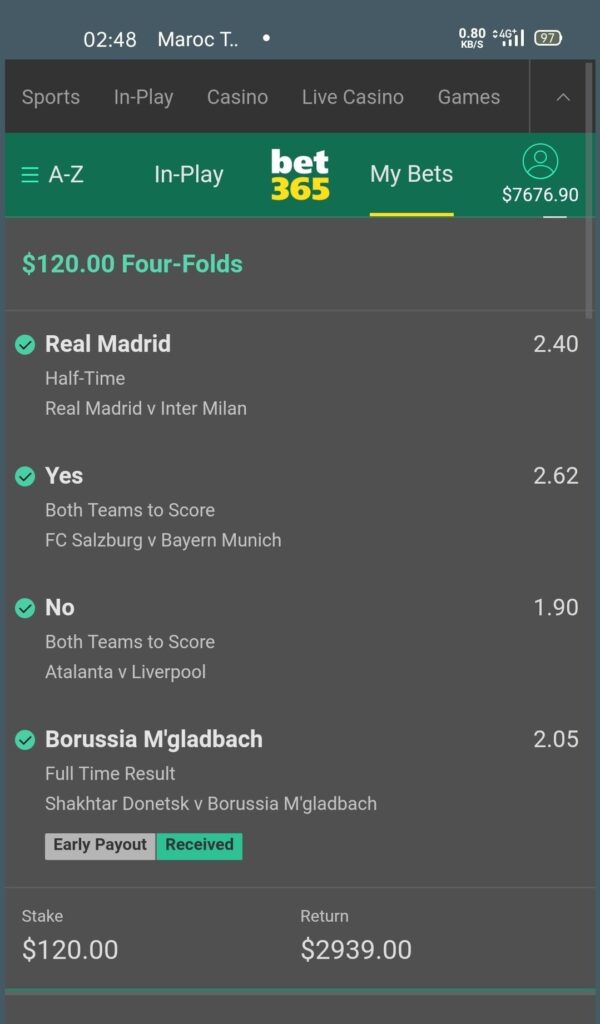Screen dimensions: 600x1024
Task: Open the account menu showing $7676.90
Action: tap(540, 175)
